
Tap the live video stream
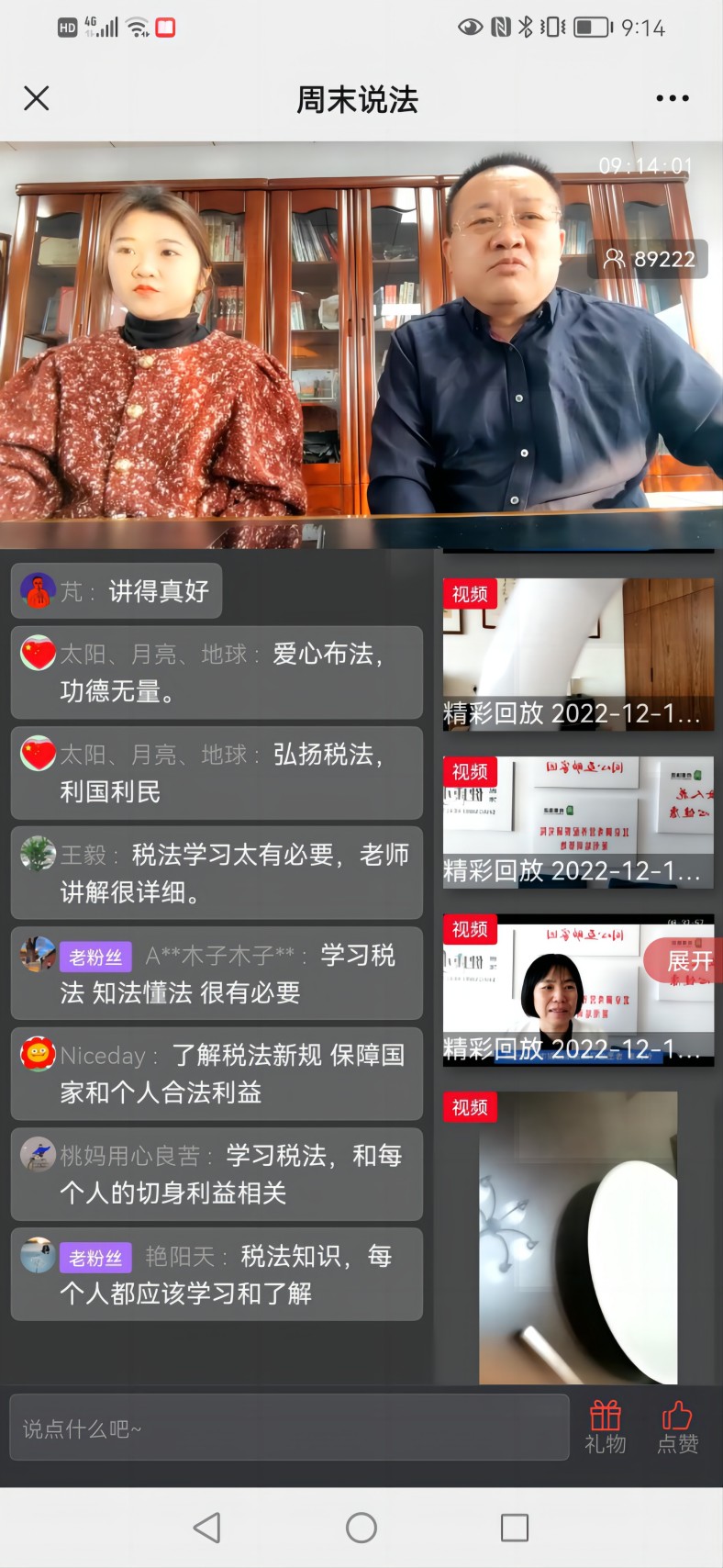(361, 367)
